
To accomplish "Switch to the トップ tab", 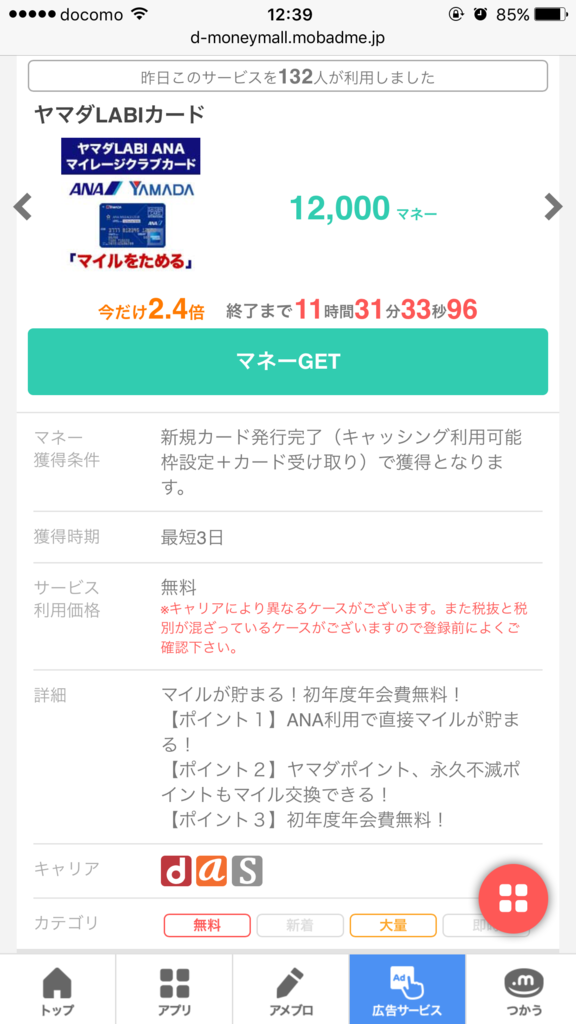I will (57, 989).
